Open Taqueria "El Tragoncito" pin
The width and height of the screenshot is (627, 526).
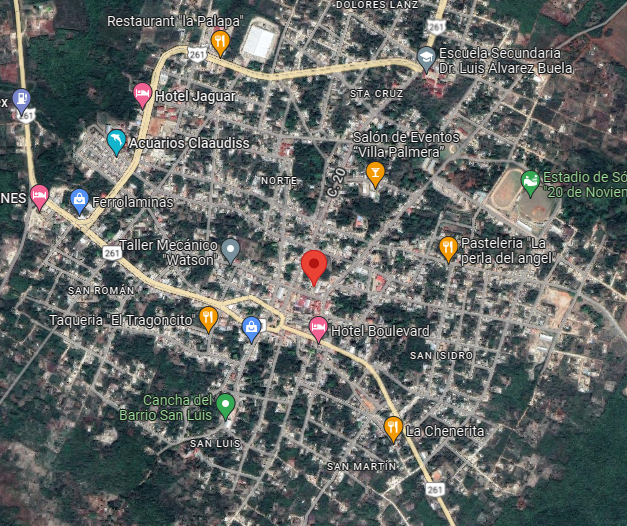point(208,318)
